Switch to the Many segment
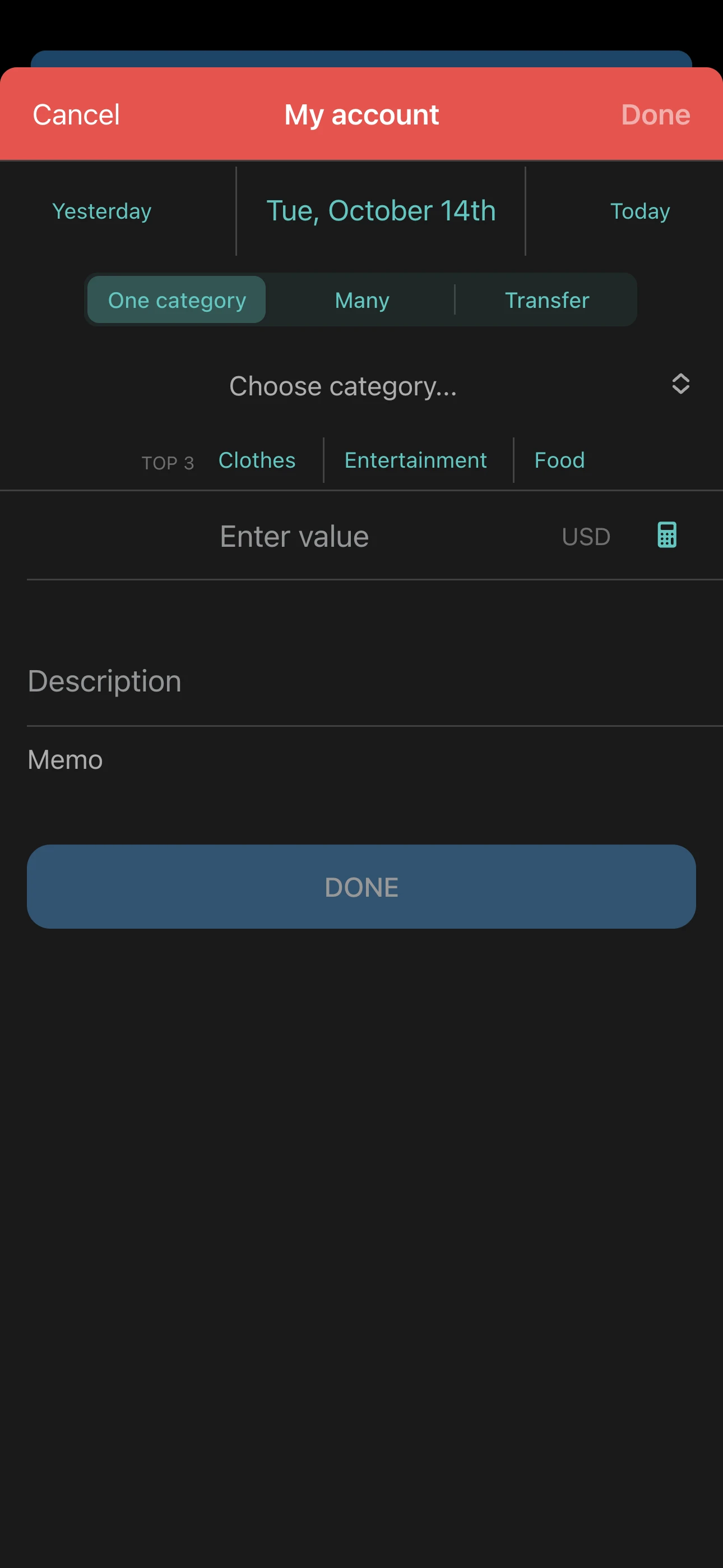The height and width of the screenshot is (1568, 723). tap(361, 300)
